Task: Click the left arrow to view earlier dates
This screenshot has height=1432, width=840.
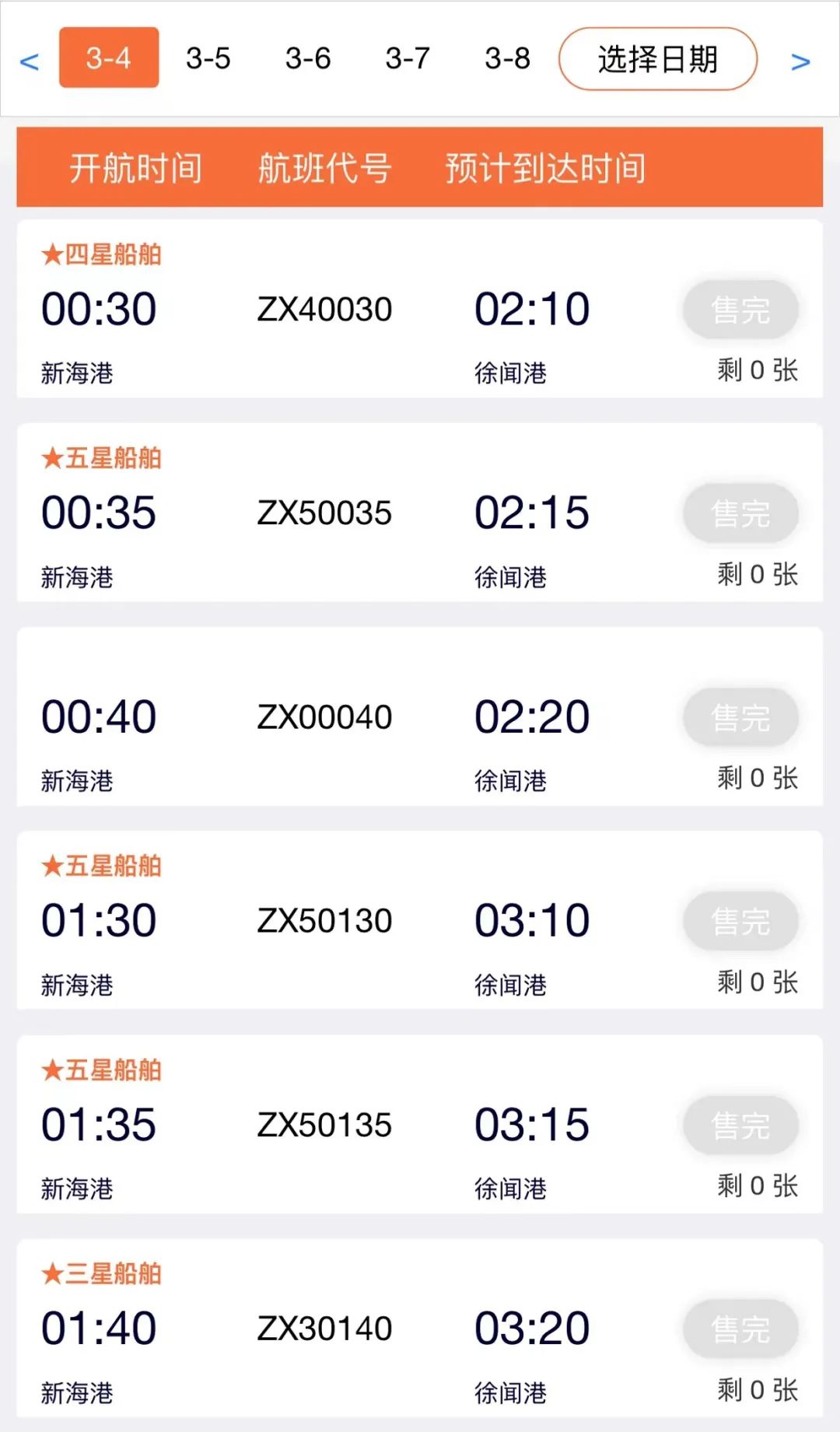Action: tap(30, 61)
